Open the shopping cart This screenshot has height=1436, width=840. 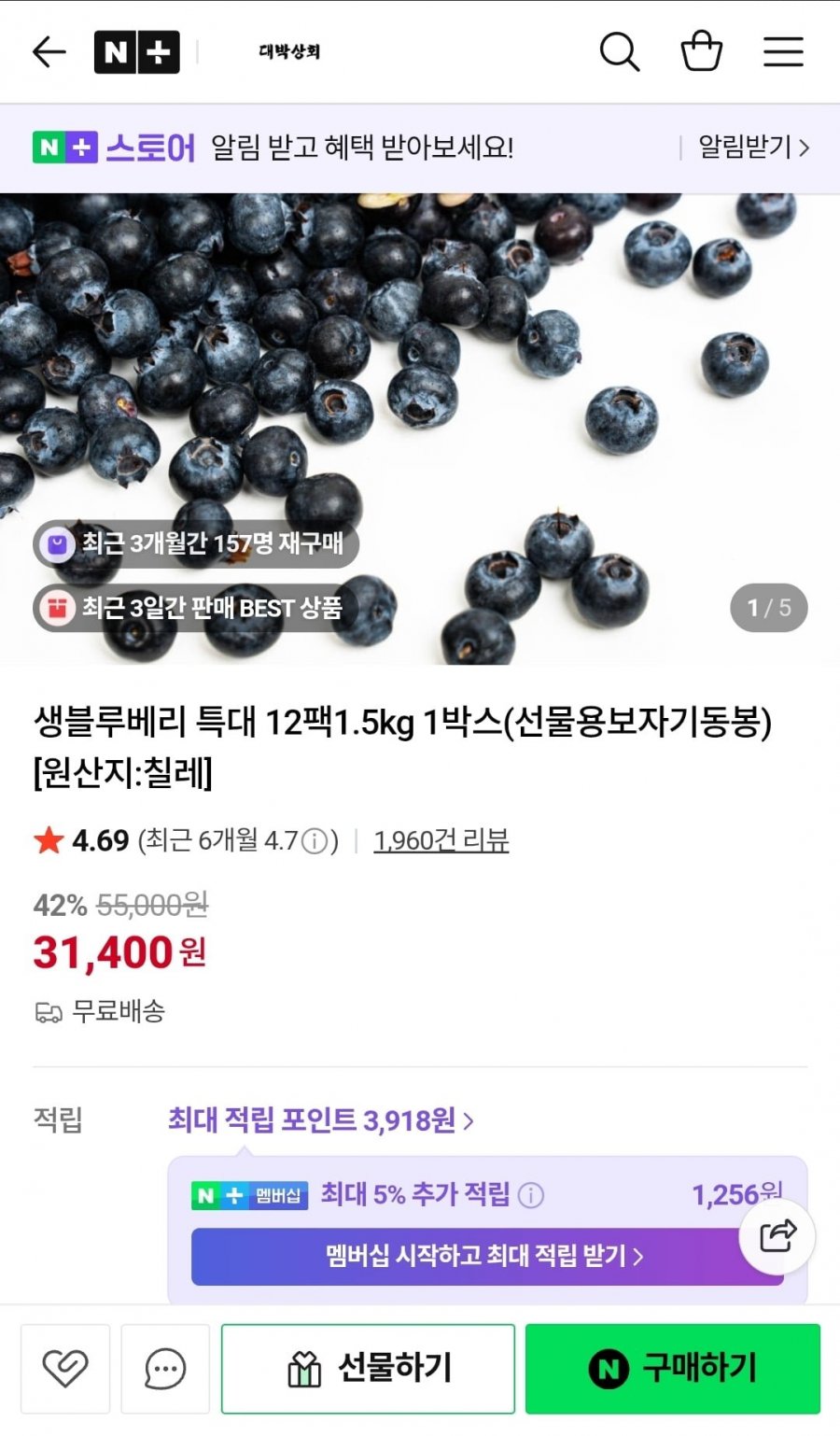(701, 52)
